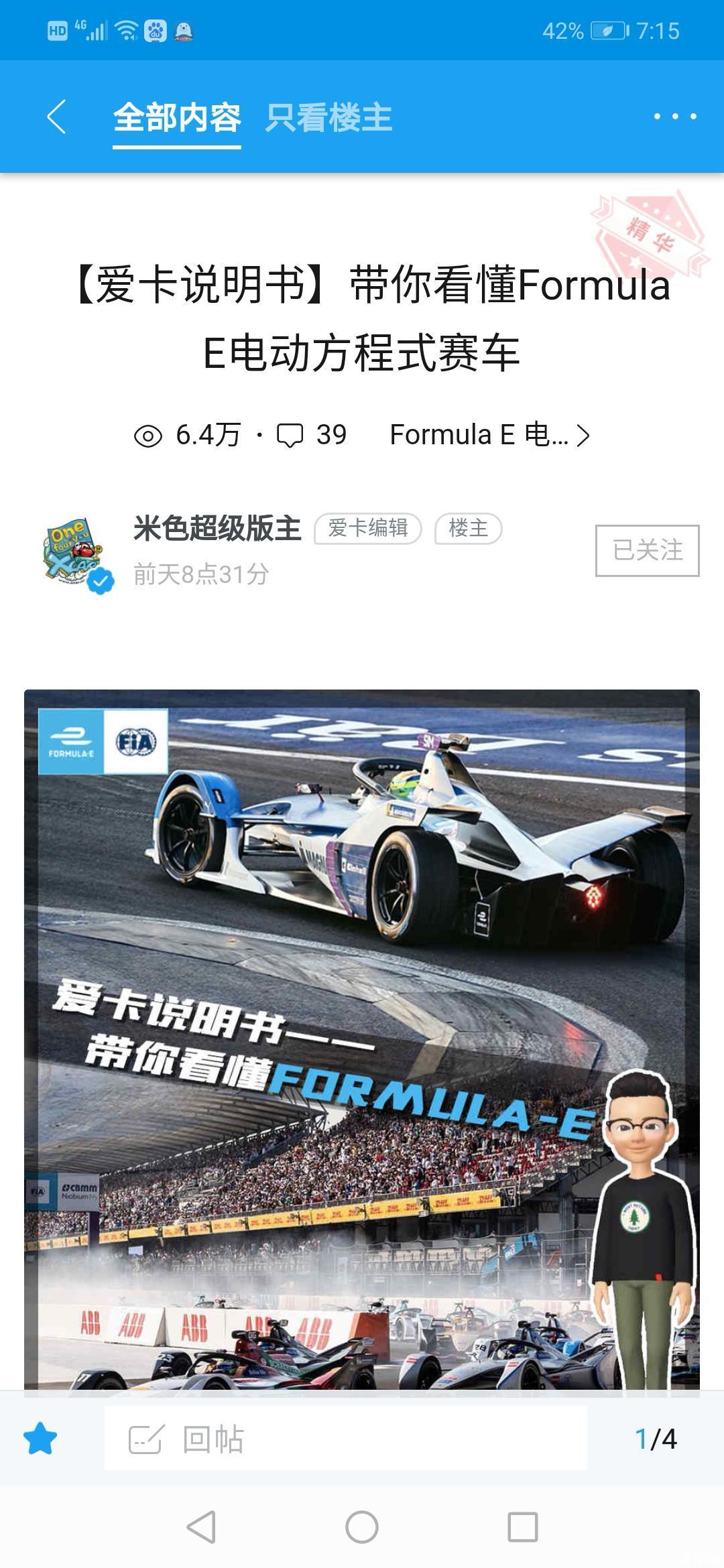This screenshot has width=724, height=1568.
Task: Toggle the favorite star icon
Action: click(40, 1439)
